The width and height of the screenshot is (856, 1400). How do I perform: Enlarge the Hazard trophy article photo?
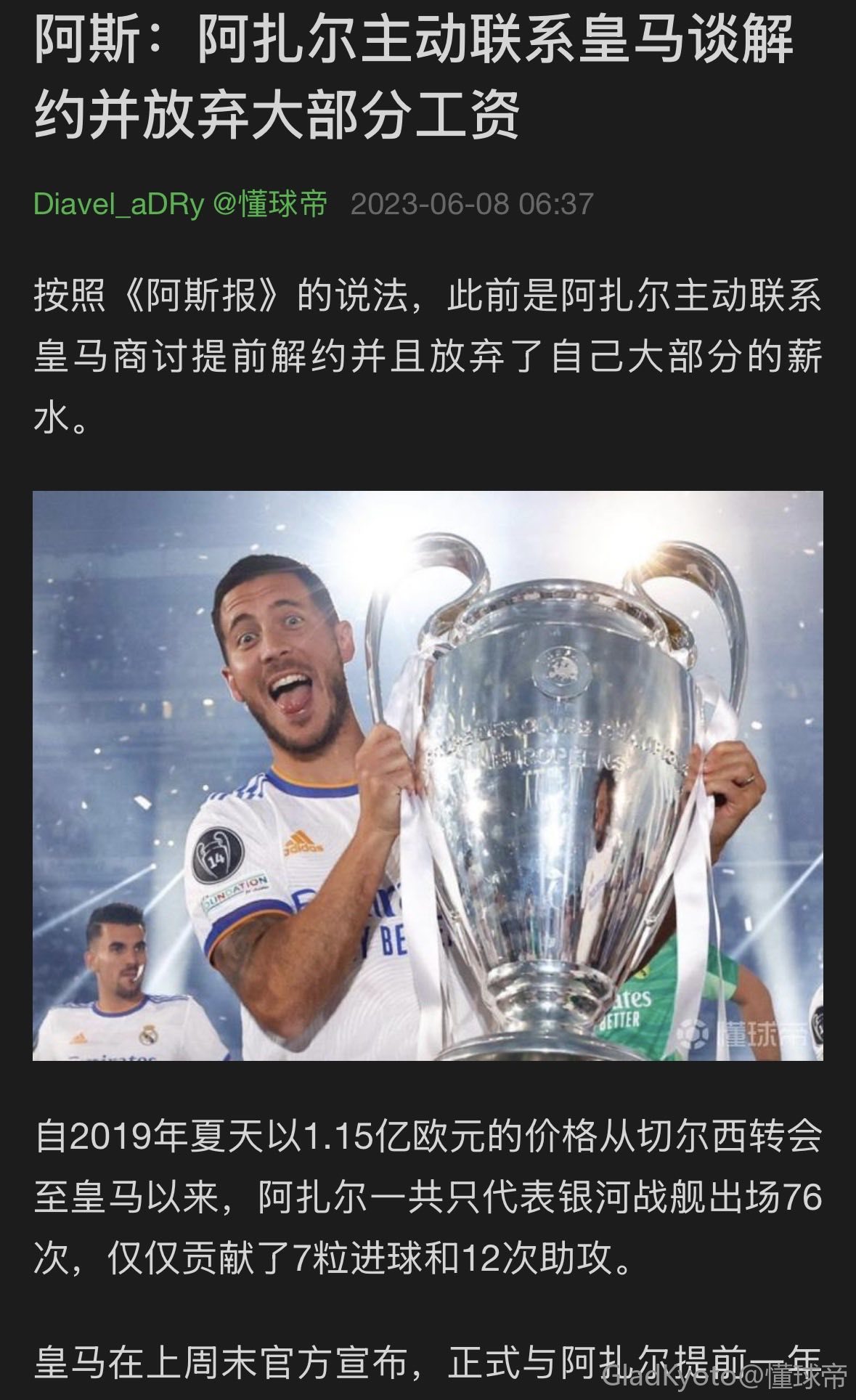[x=428, y=776]
